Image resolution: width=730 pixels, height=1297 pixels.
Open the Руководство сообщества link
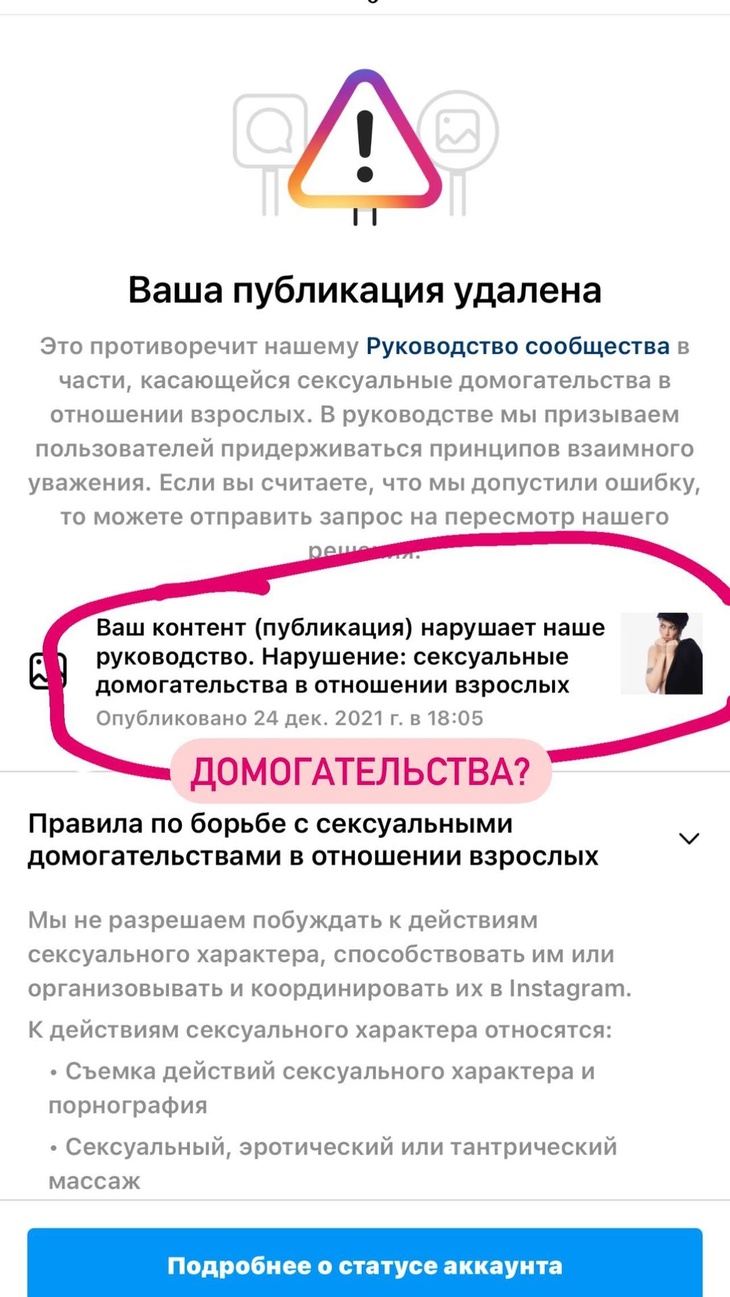point(517,347)
